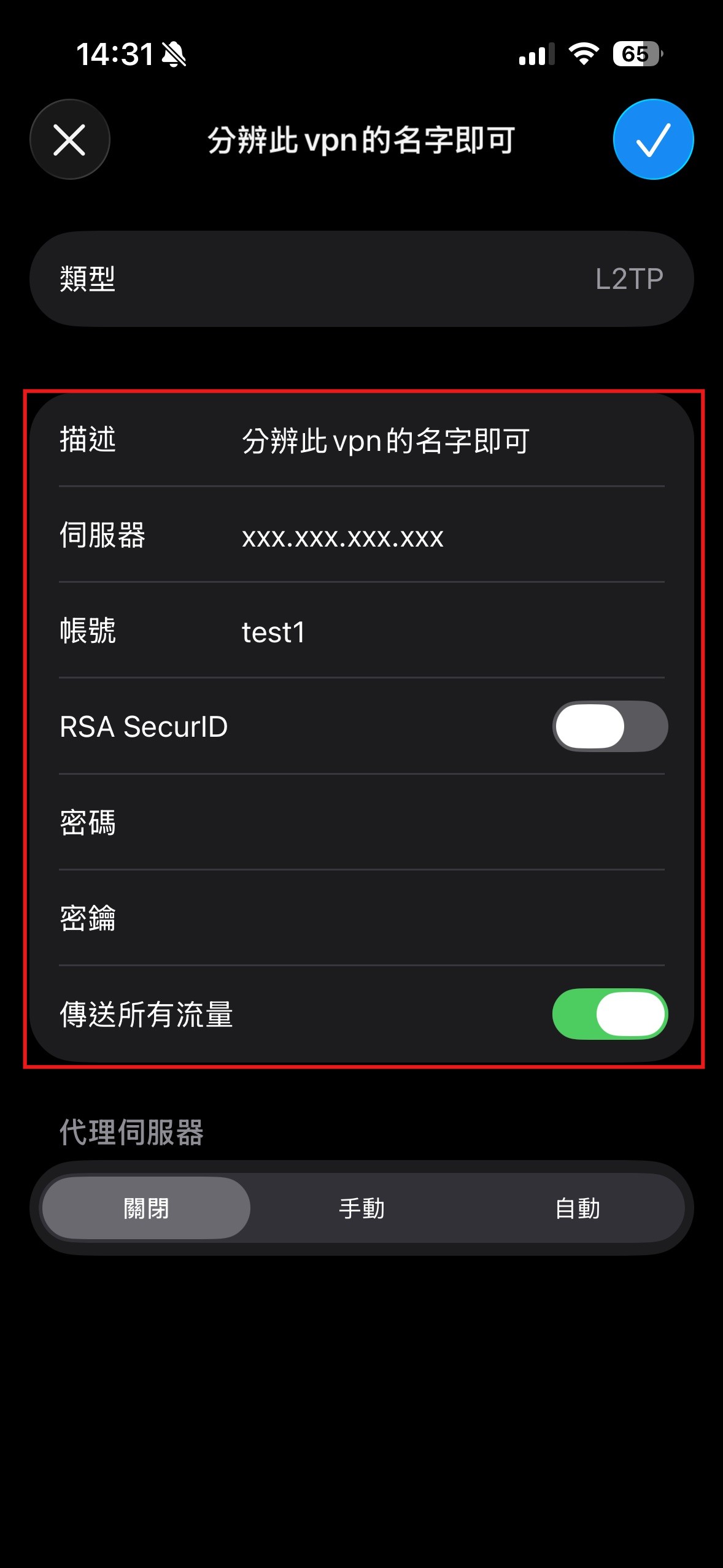Select 關閉 proxy option
723x1568 pixels.
click(x=146, y=1208)
